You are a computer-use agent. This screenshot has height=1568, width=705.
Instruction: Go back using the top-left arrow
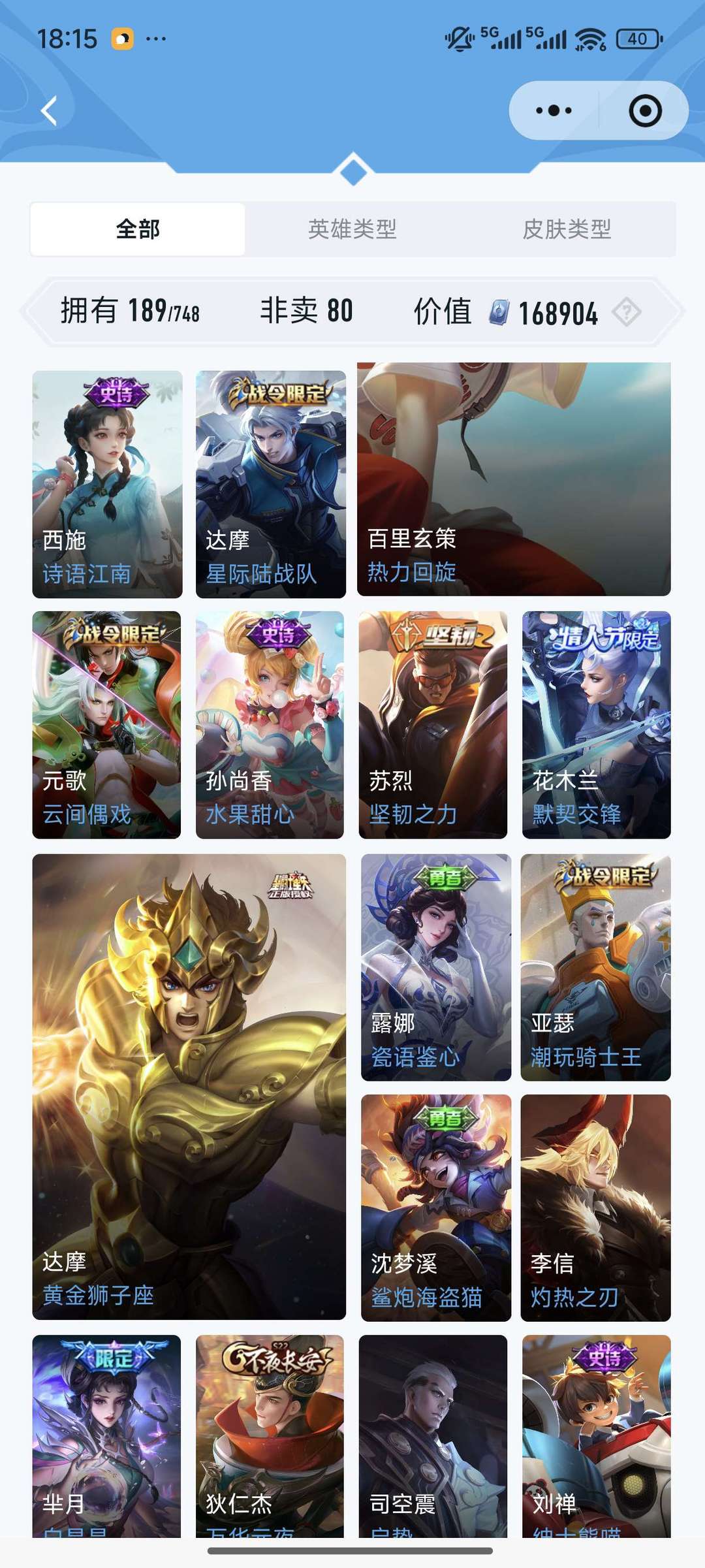(x=50, y=110)
